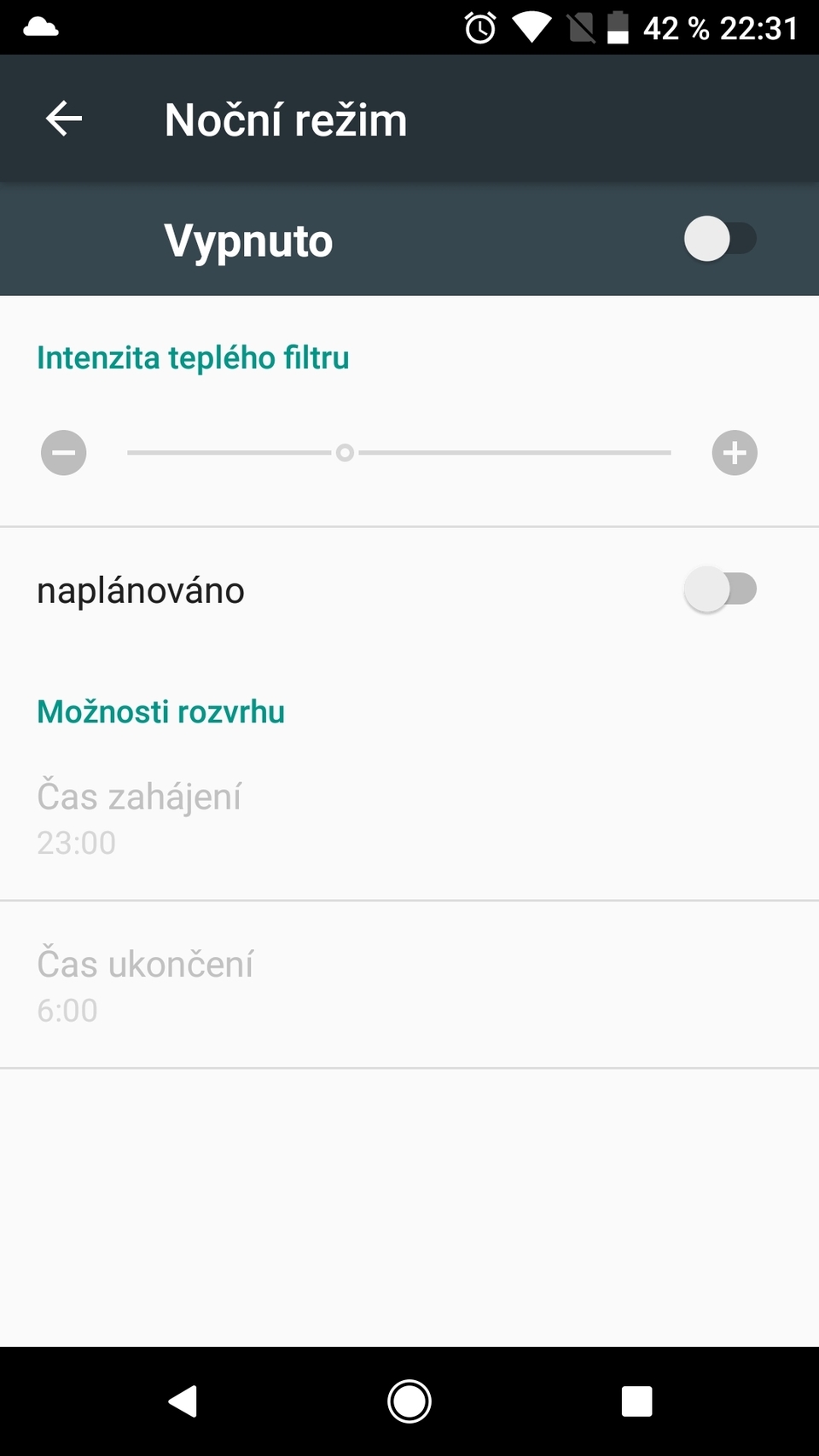Select the Noční režim title text
Viewport: 819px width, 1456px height.
coord(285,119)
